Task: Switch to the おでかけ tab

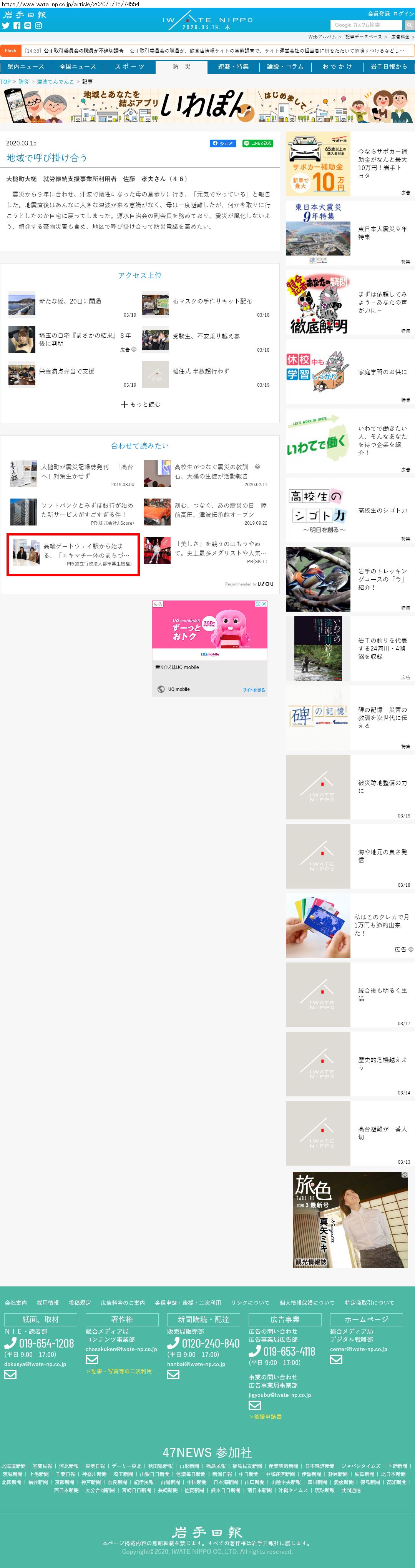Action: pyautogui.click(x=337, y=67)
